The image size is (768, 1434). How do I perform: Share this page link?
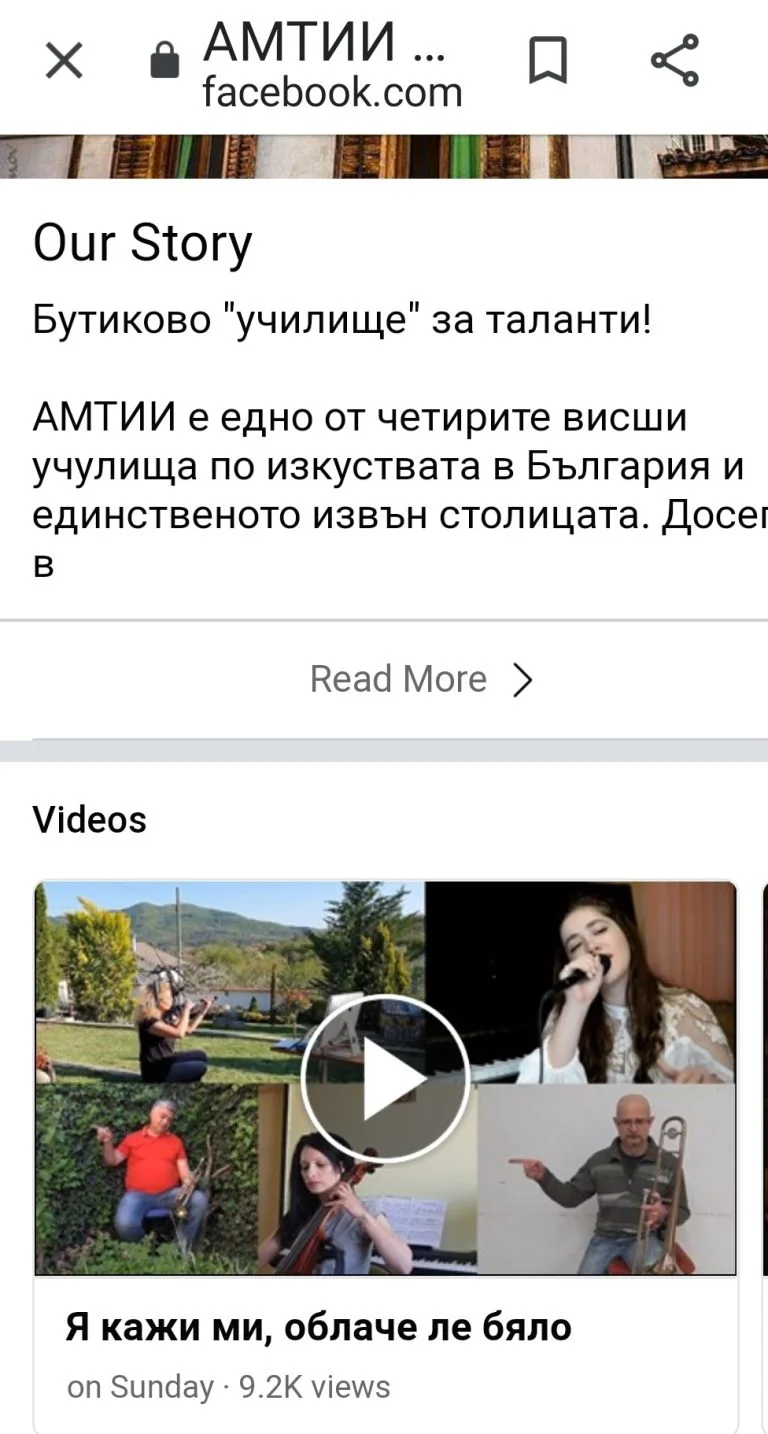[x=675, y=61]
